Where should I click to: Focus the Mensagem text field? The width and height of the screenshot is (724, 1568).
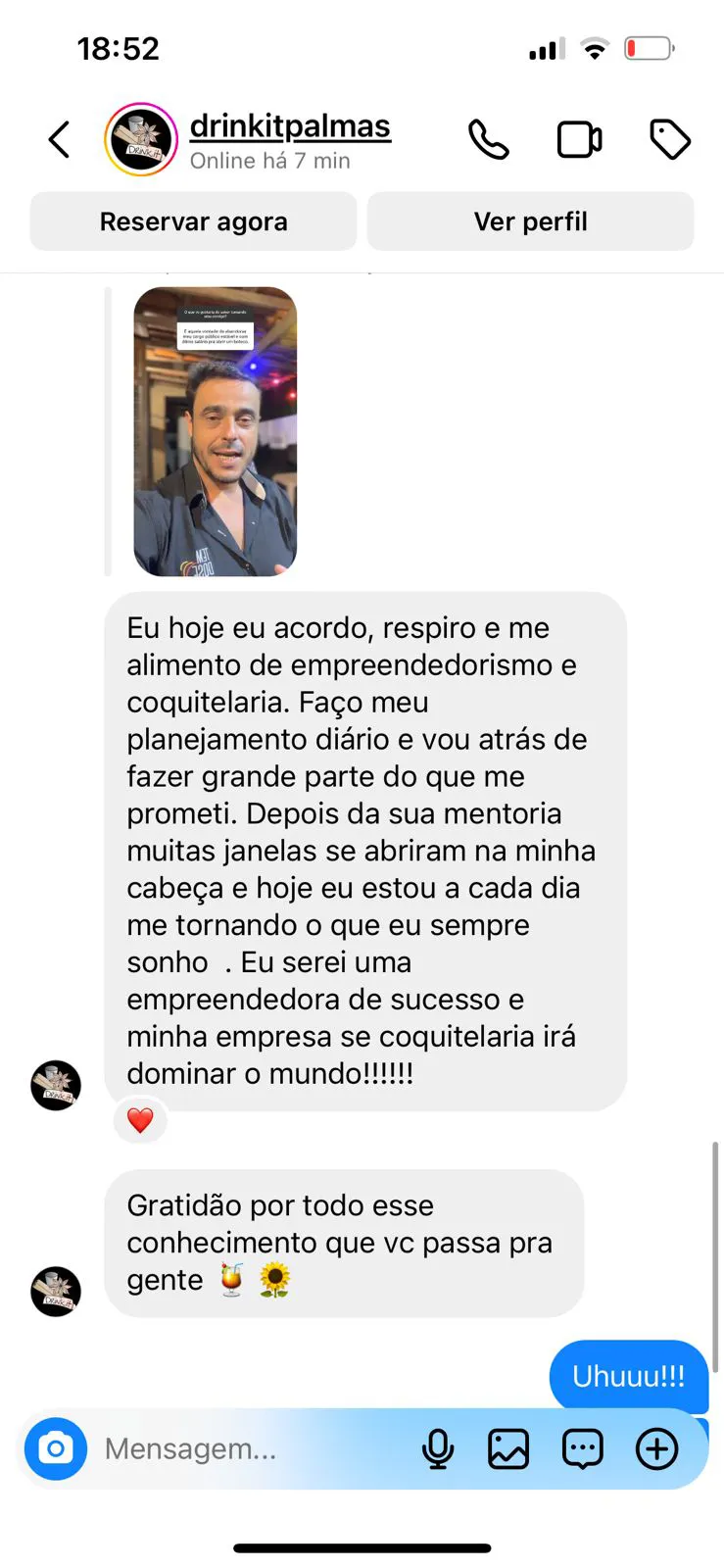pos(245,1448)
